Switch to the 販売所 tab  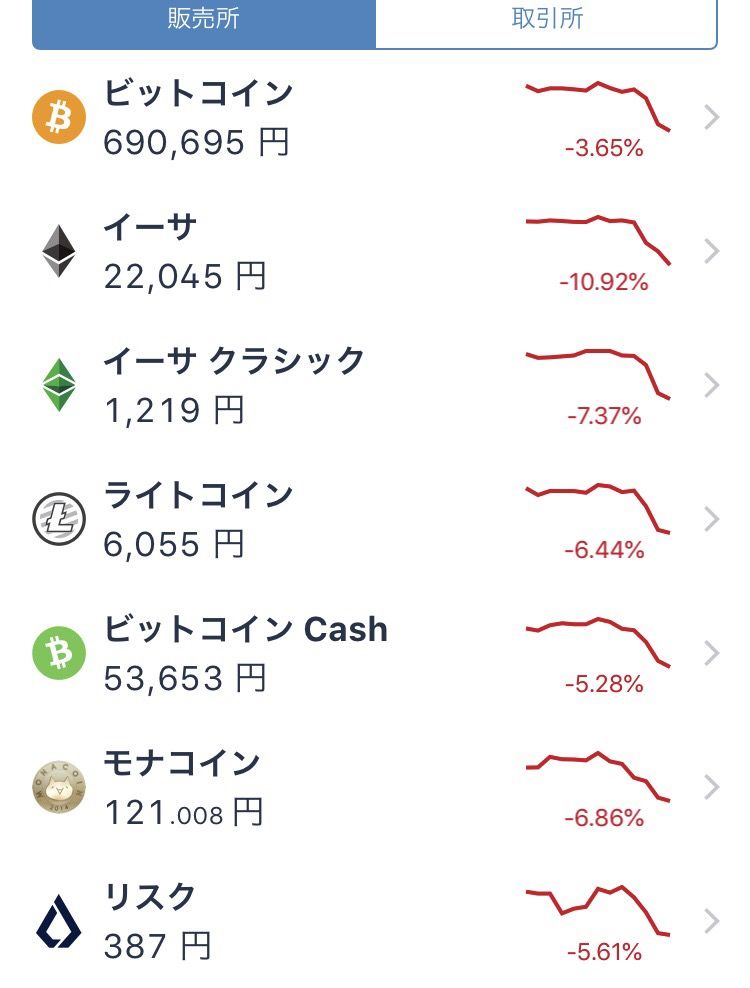[x=204, y=20]
